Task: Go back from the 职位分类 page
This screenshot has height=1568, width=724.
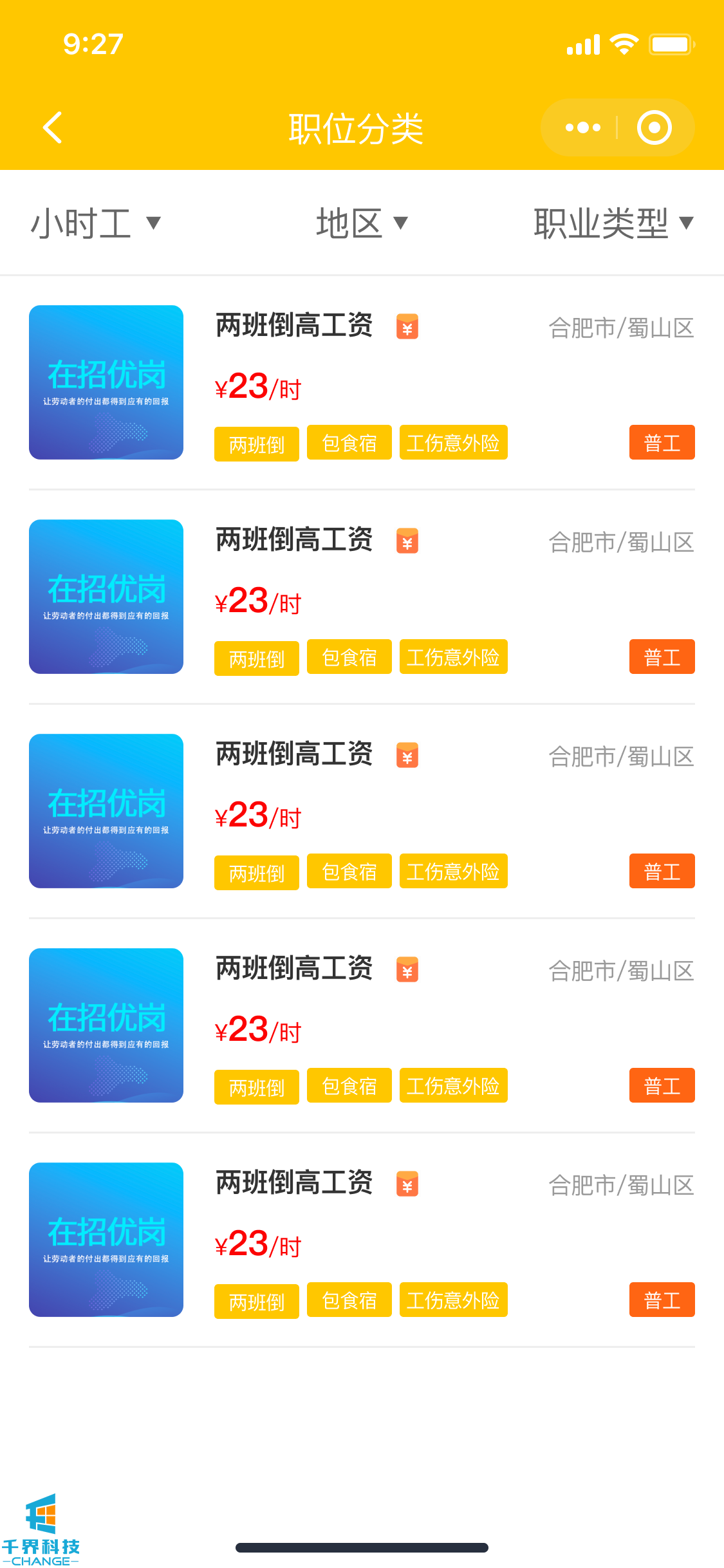Action: point(53,127)
